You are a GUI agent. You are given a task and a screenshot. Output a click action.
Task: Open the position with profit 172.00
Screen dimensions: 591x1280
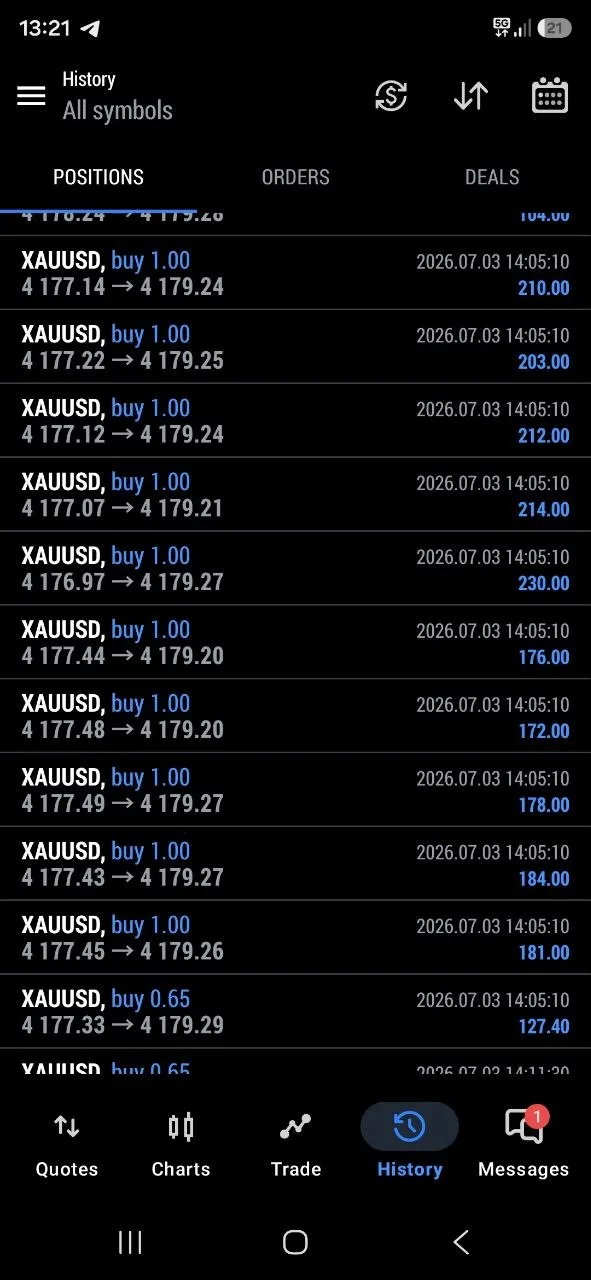click(295, 716)
